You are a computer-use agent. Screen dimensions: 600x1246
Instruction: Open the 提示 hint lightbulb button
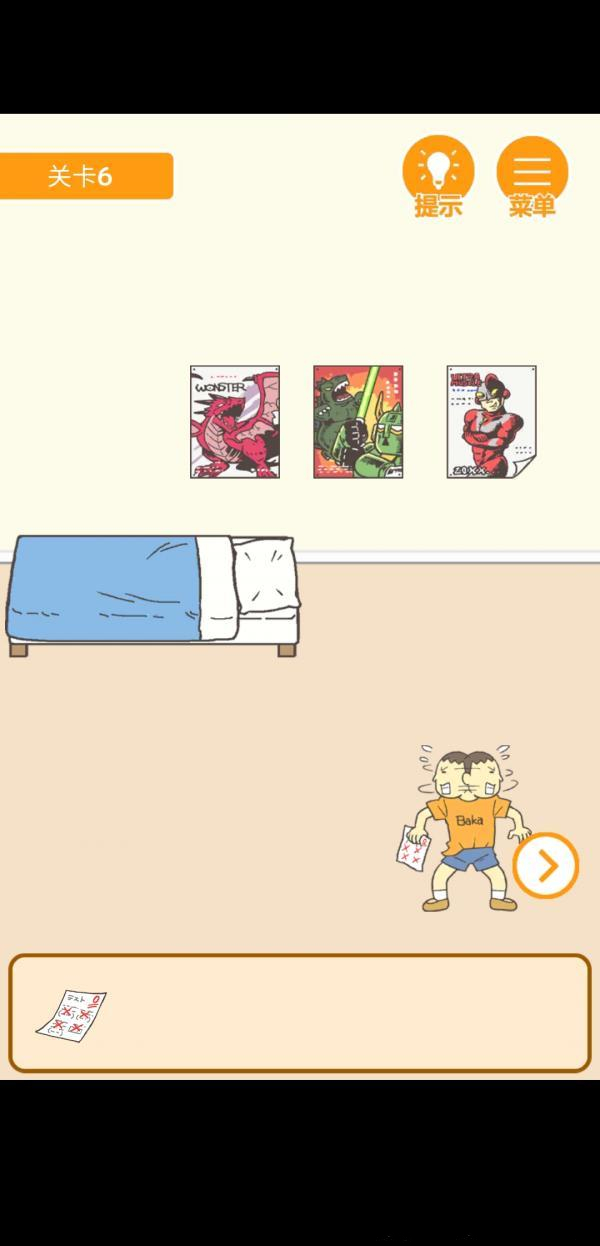click(438, 176)
